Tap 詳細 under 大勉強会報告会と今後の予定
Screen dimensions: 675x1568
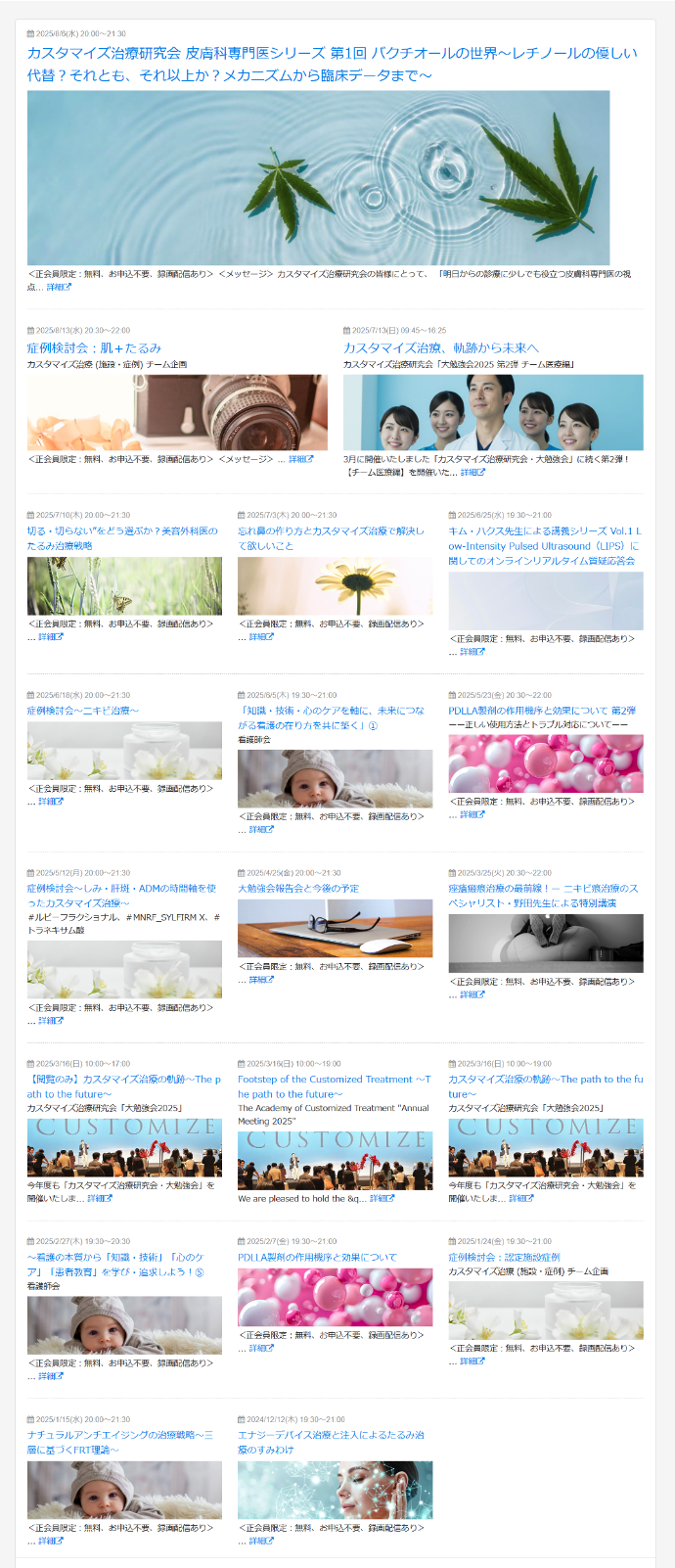click(261, 980)
